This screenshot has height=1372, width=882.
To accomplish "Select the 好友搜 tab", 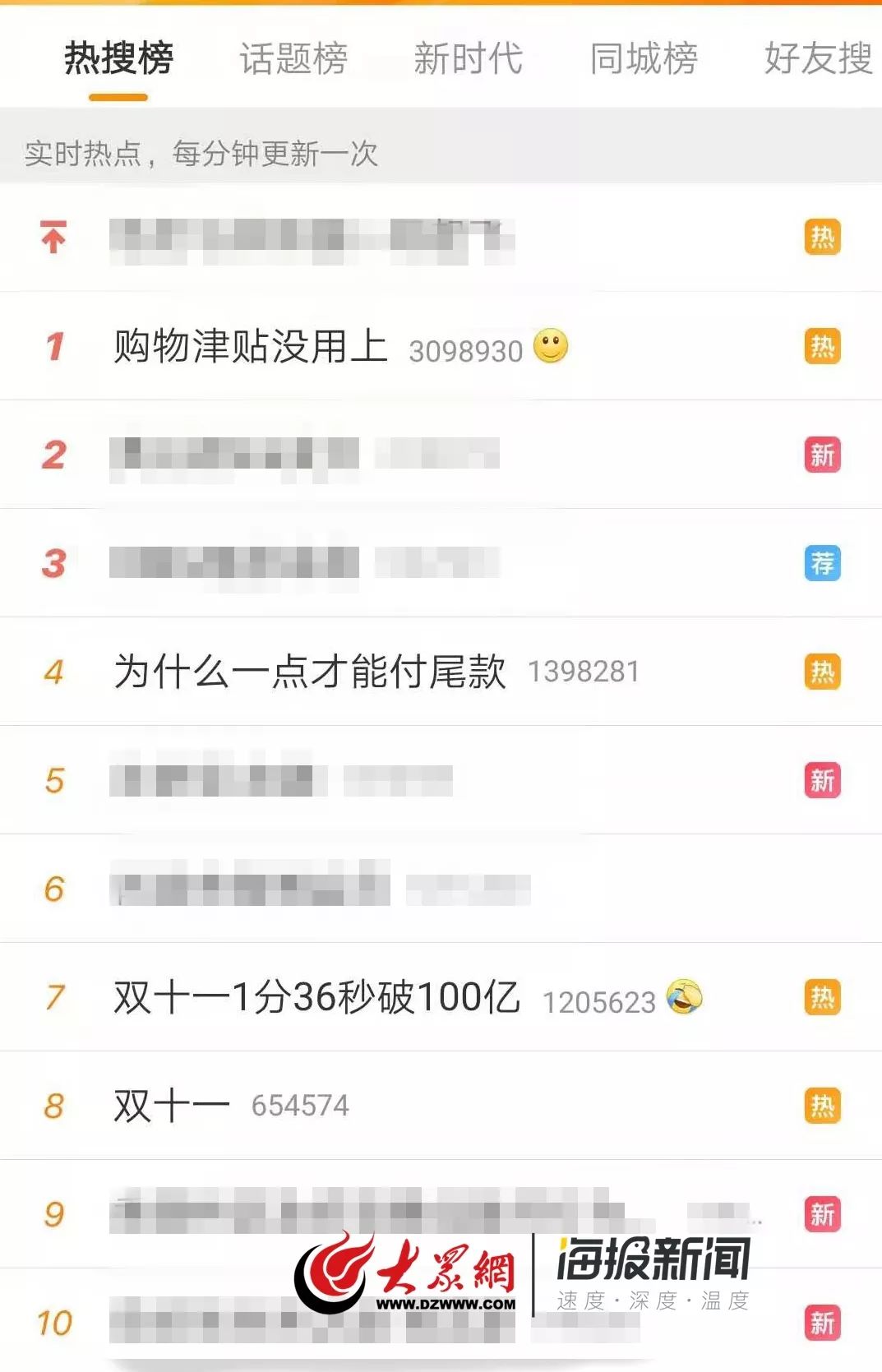I will pyautogui.click(x=818, y=58).
